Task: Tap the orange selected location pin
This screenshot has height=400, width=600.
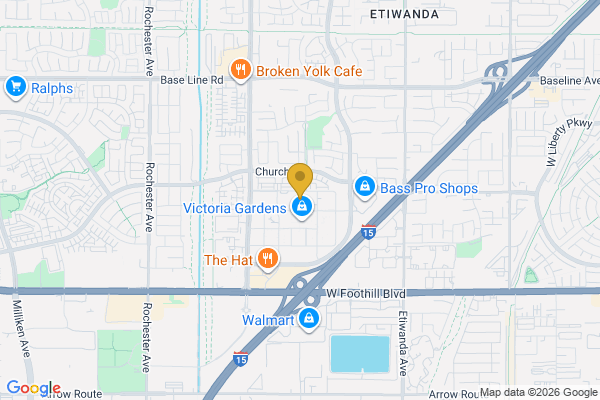Action: click(301, 180)
